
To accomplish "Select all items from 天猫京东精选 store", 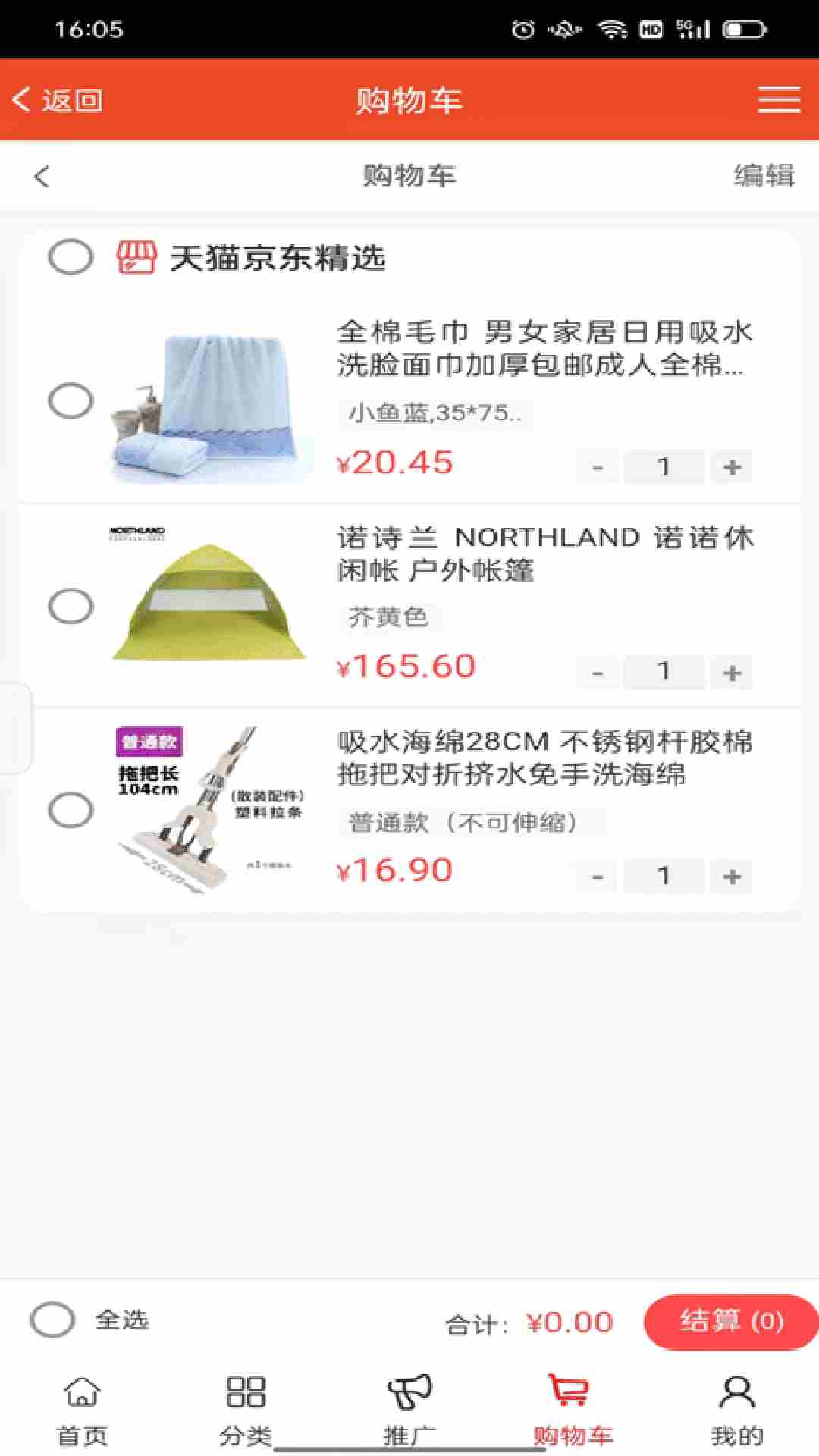I will pos(71,257).
